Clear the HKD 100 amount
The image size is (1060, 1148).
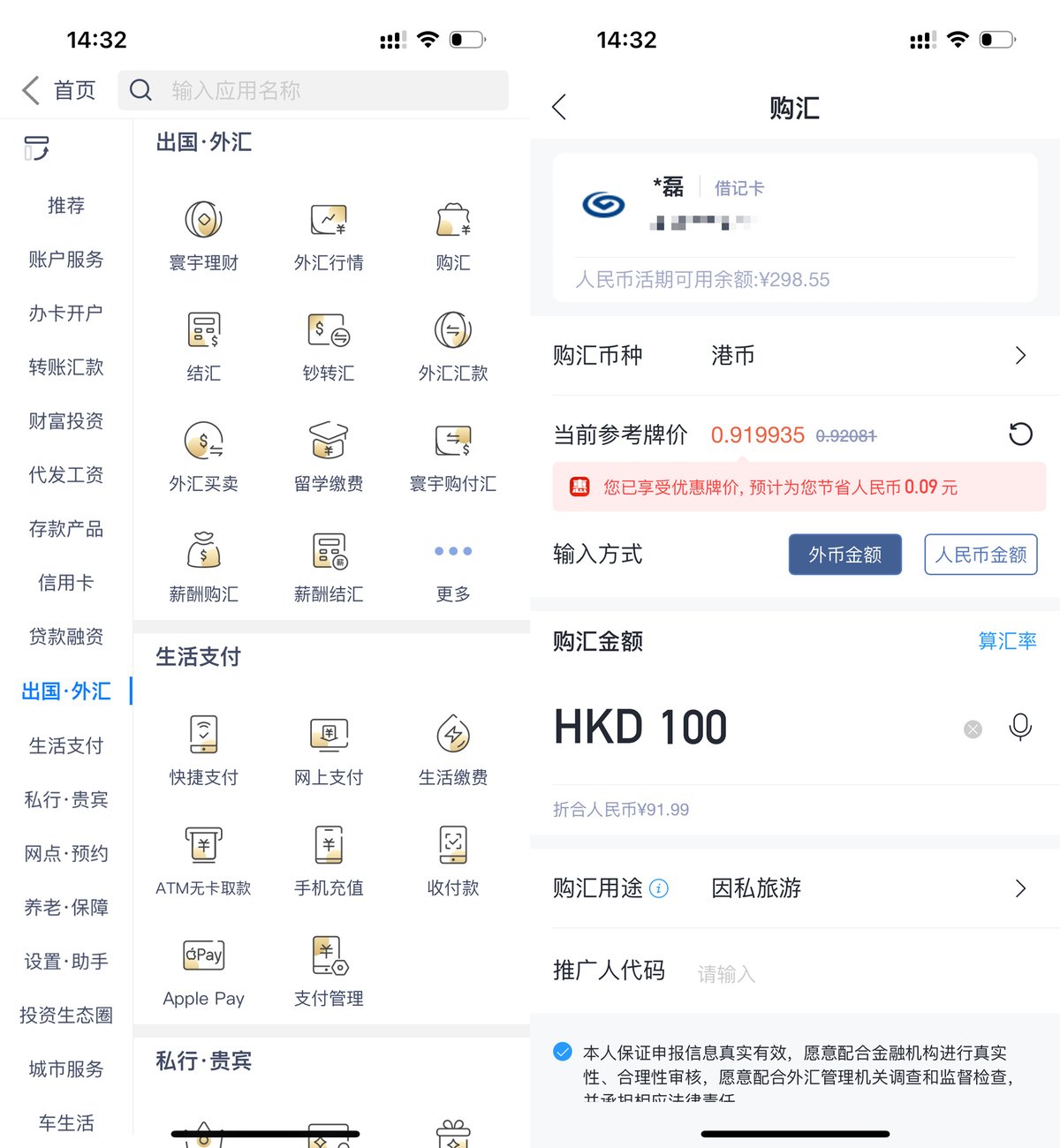[973, 729]
